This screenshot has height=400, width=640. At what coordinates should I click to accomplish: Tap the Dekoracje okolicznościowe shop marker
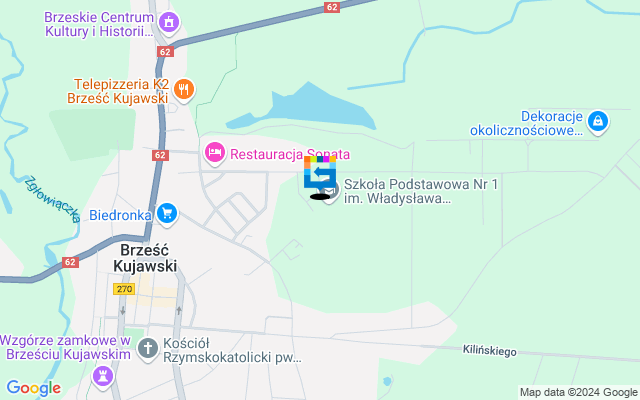[597, 122]
